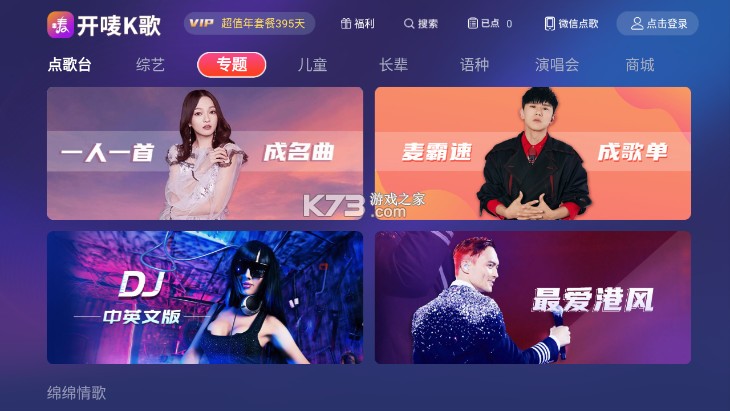Go to the 商城 tab
This screenshot has height=411, width=730.
coord(640,65)
